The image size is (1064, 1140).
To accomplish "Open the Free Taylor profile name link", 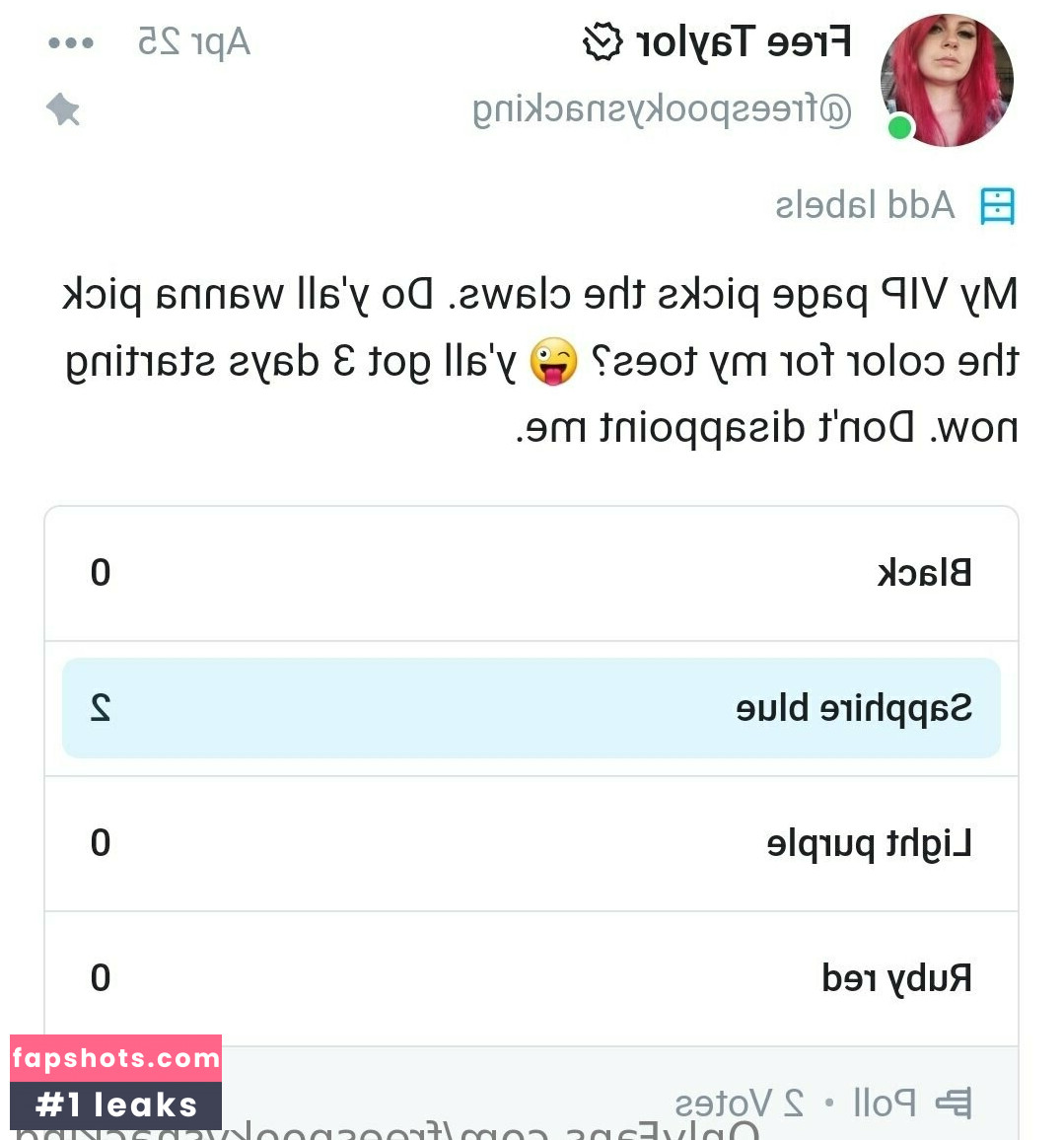I will coord(743,42).
